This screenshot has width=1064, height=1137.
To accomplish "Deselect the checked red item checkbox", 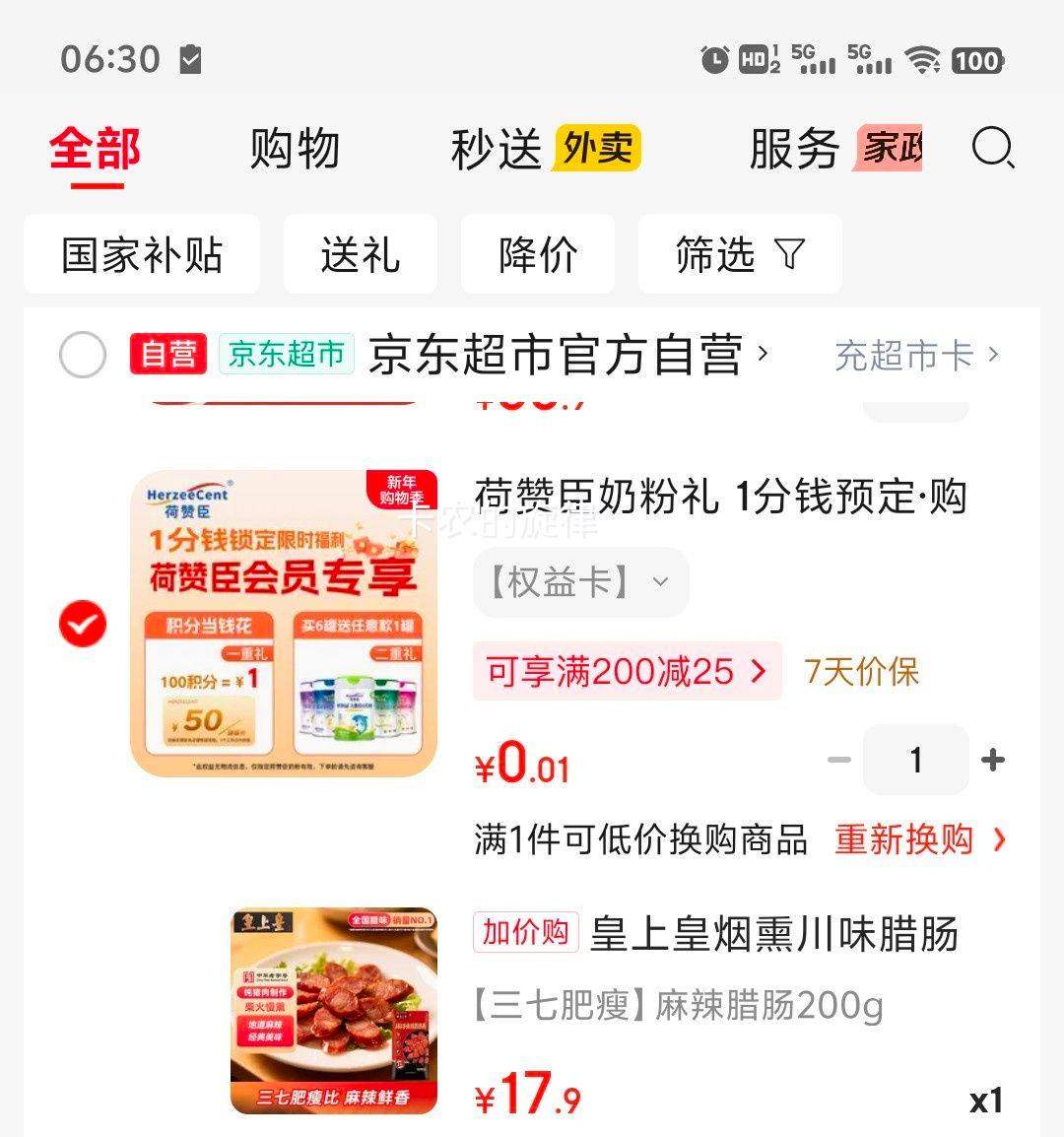I will point(83,623).
